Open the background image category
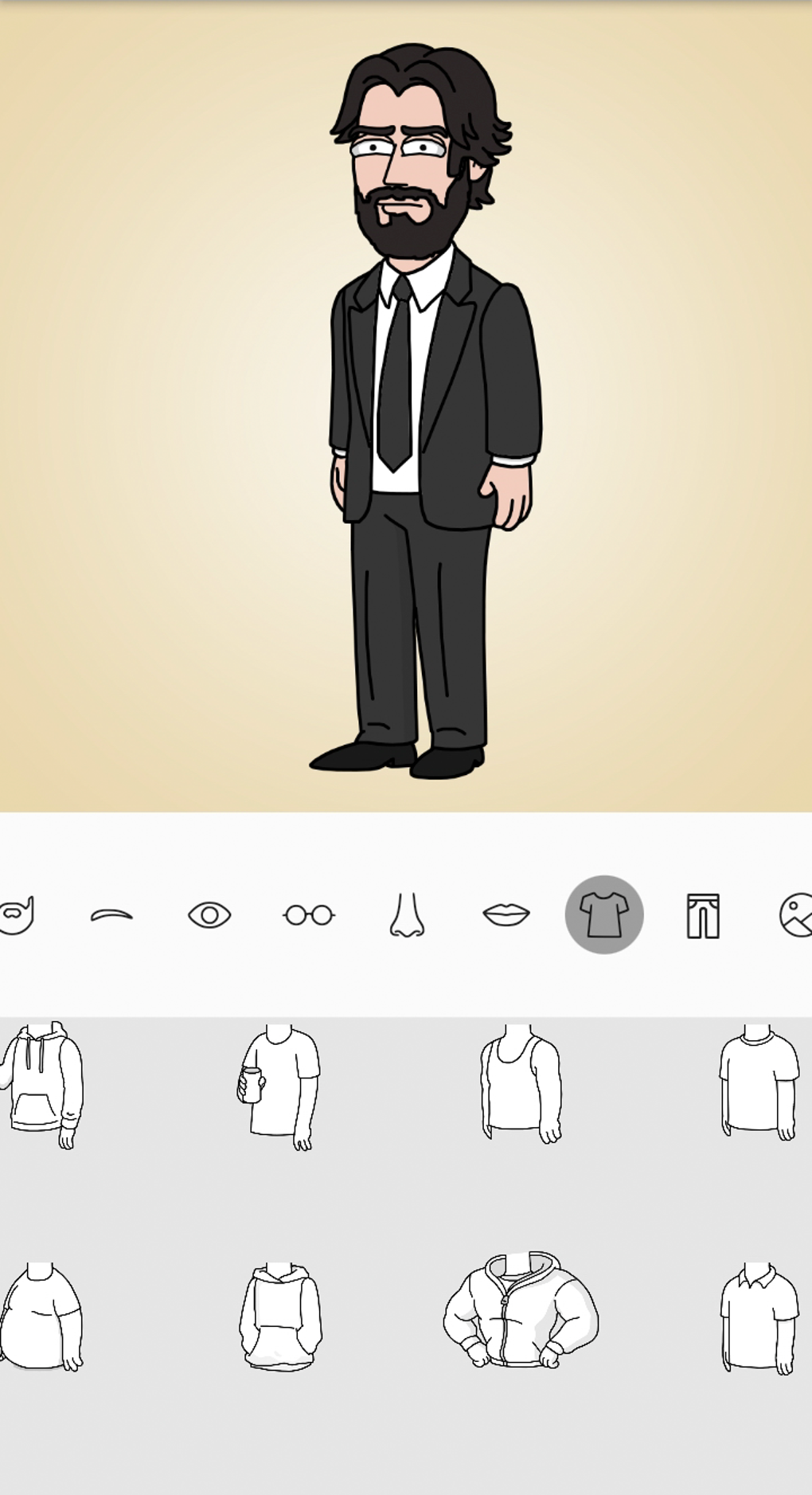 tap(796, 914)
